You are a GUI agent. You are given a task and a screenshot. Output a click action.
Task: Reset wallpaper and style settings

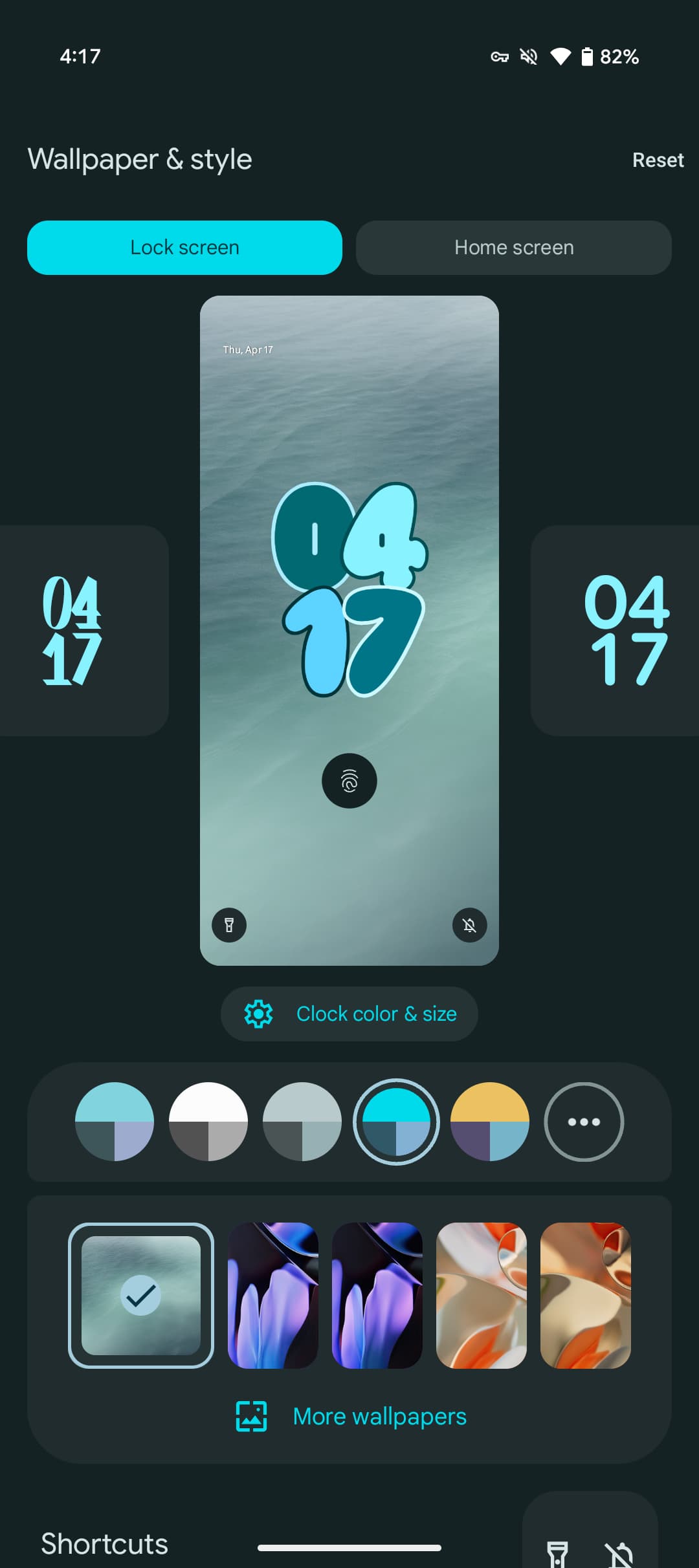pyautogui.click(x=657, y=160)
